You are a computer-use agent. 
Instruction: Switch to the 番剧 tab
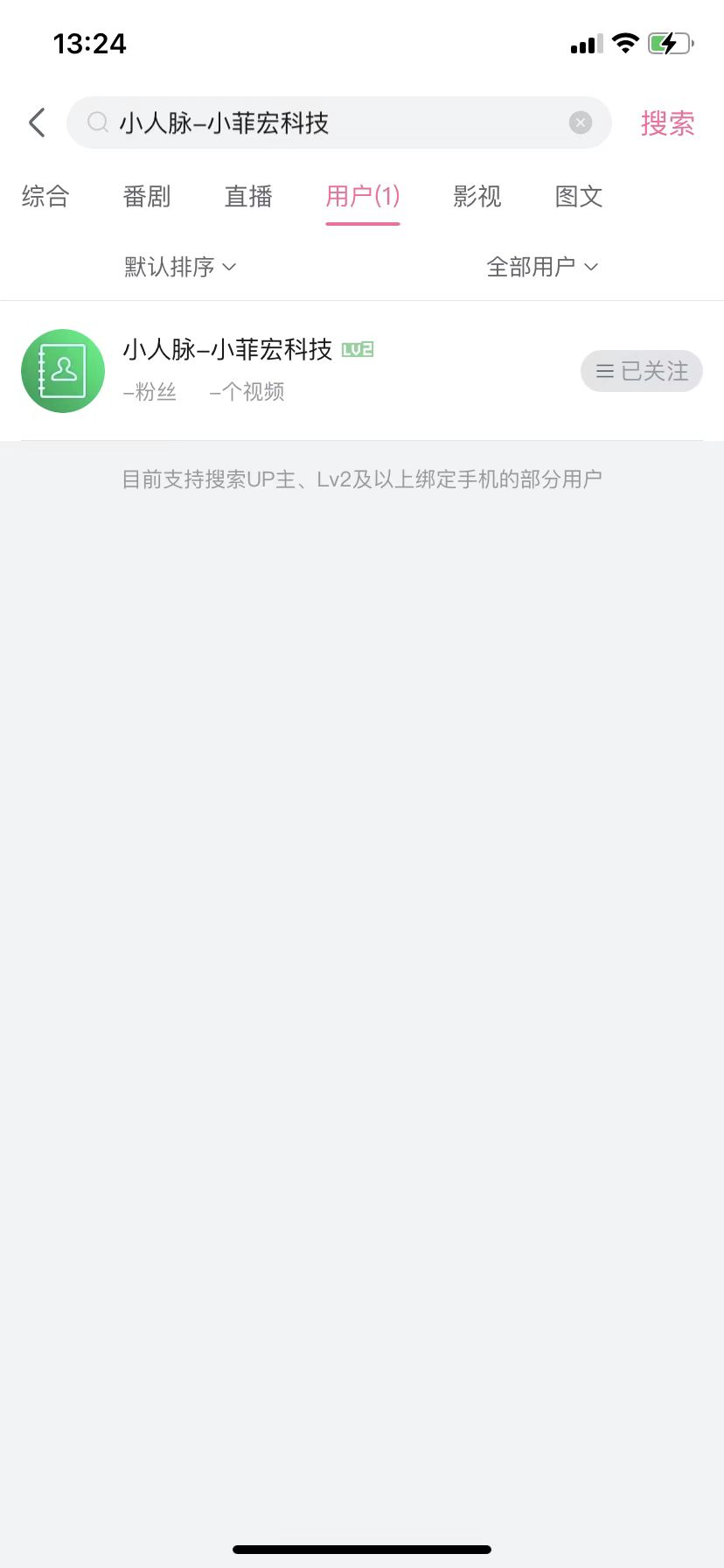[x=147, y=196]
